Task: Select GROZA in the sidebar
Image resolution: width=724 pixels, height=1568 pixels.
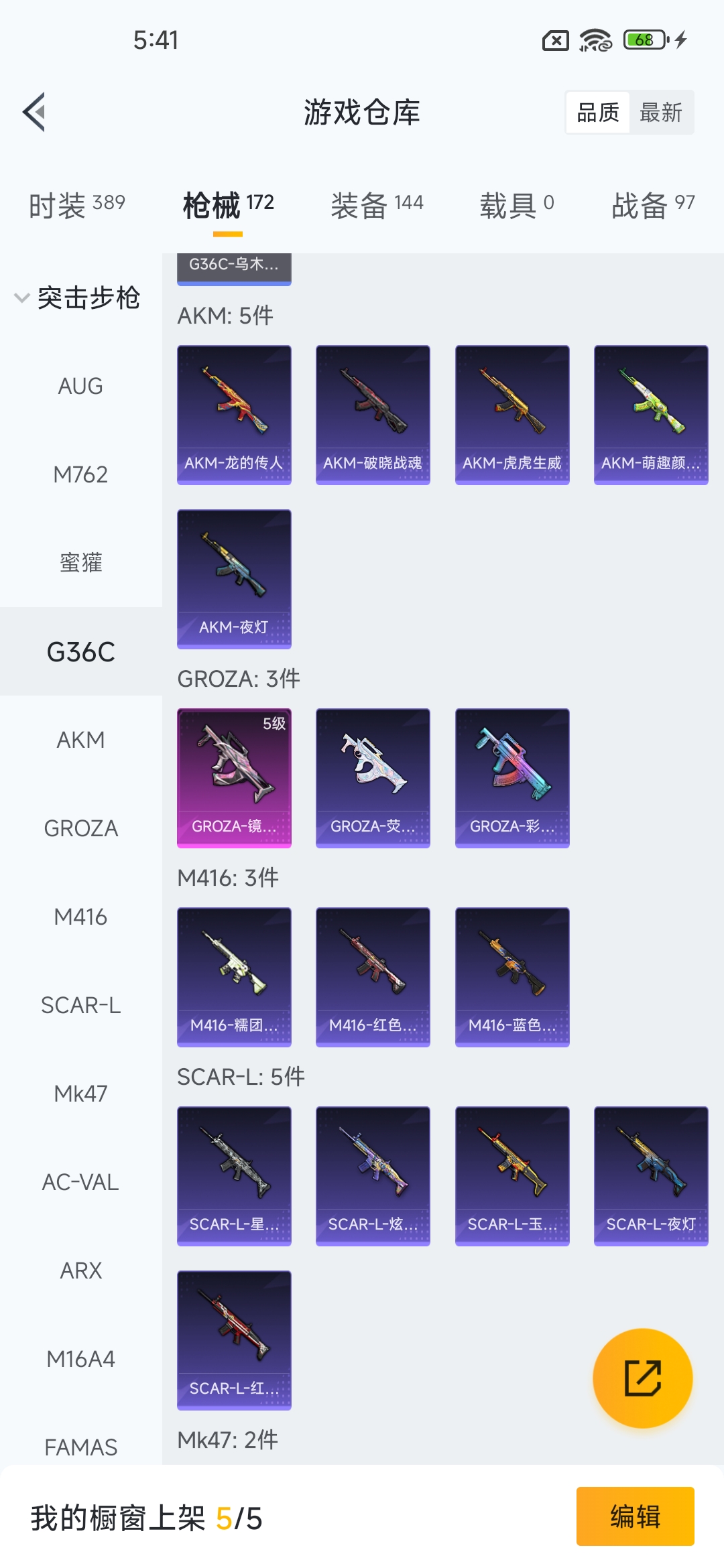Action: [x=80, y=828]
